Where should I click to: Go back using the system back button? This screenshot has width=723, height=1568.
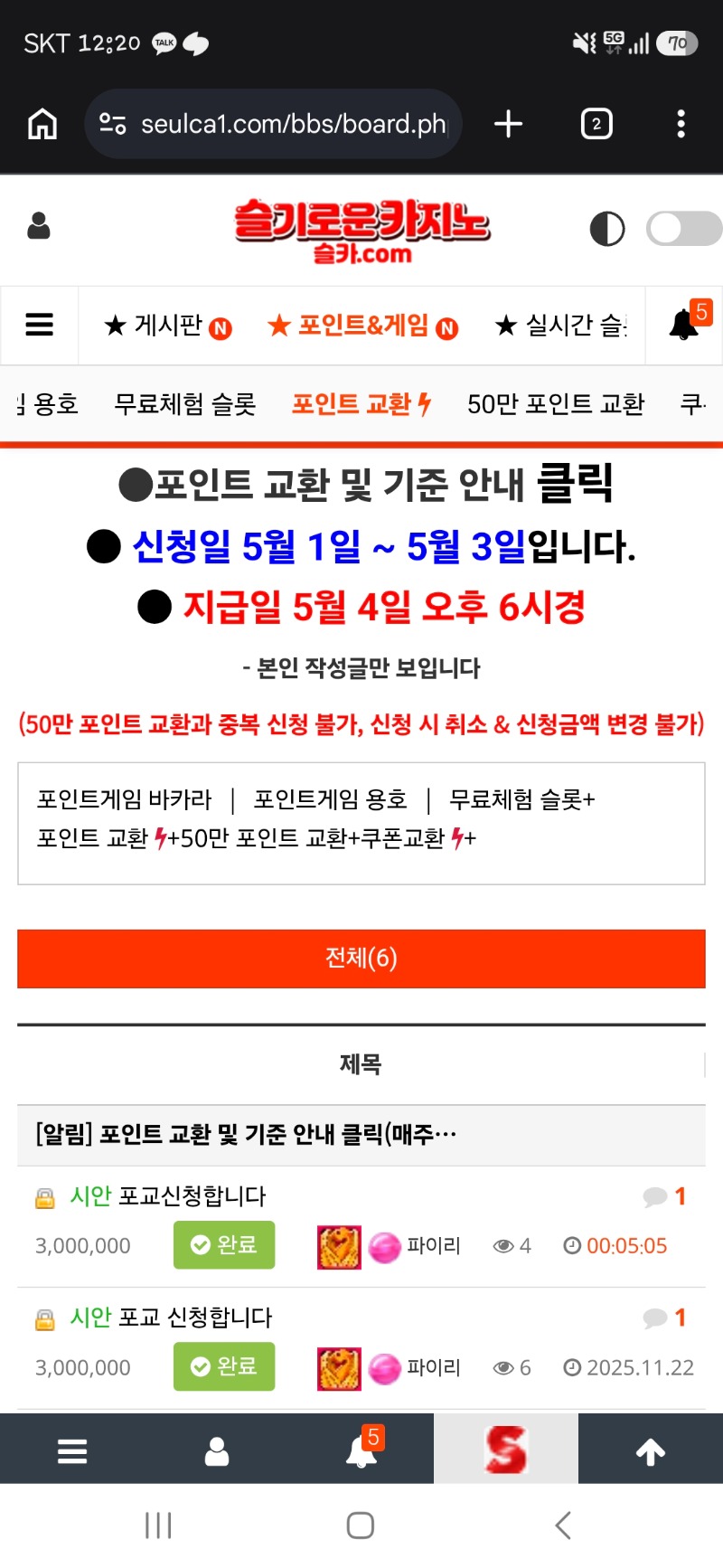coord(562,1525)
